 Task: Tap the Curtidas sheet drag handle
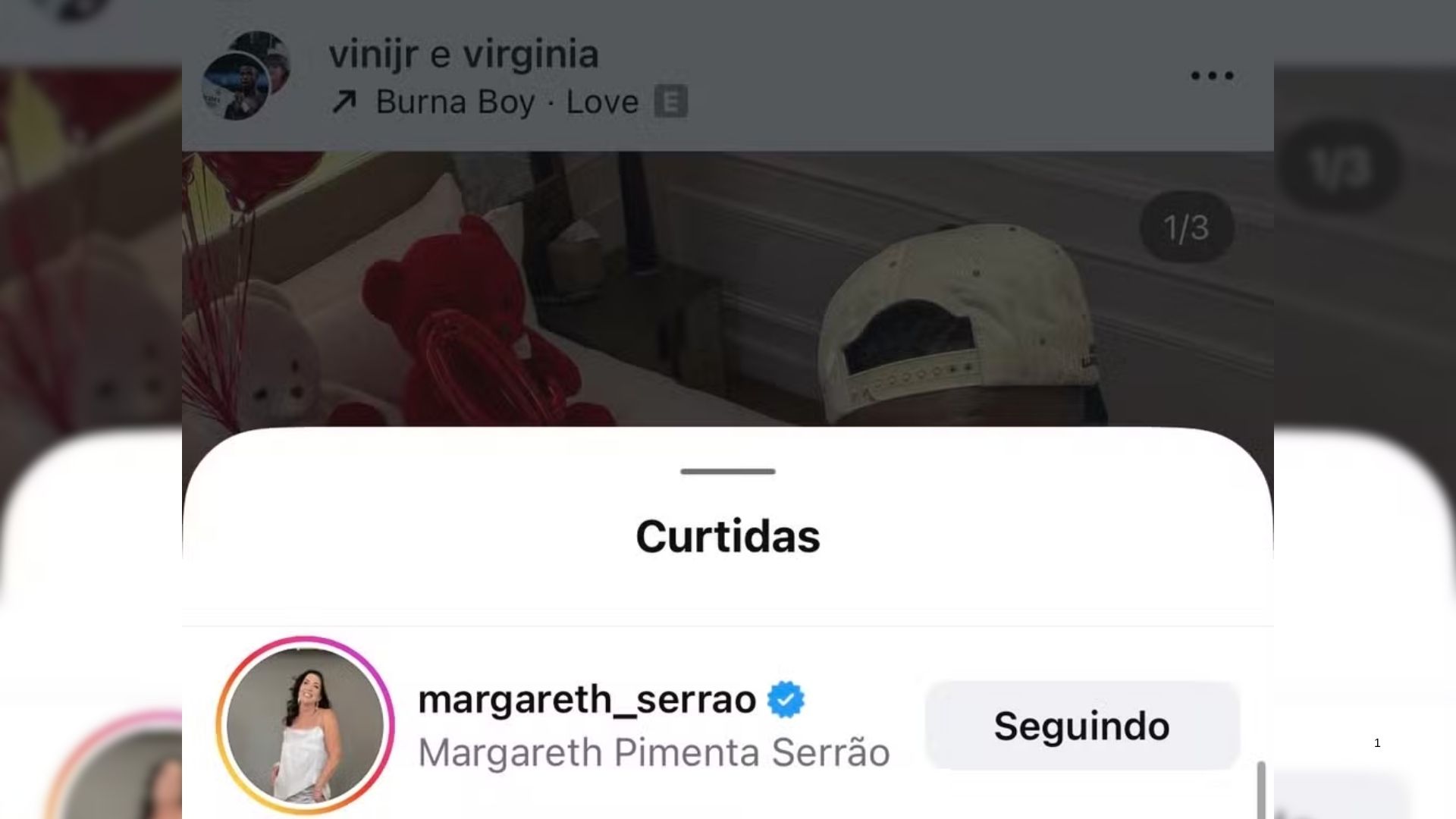[x=727, y=472]
